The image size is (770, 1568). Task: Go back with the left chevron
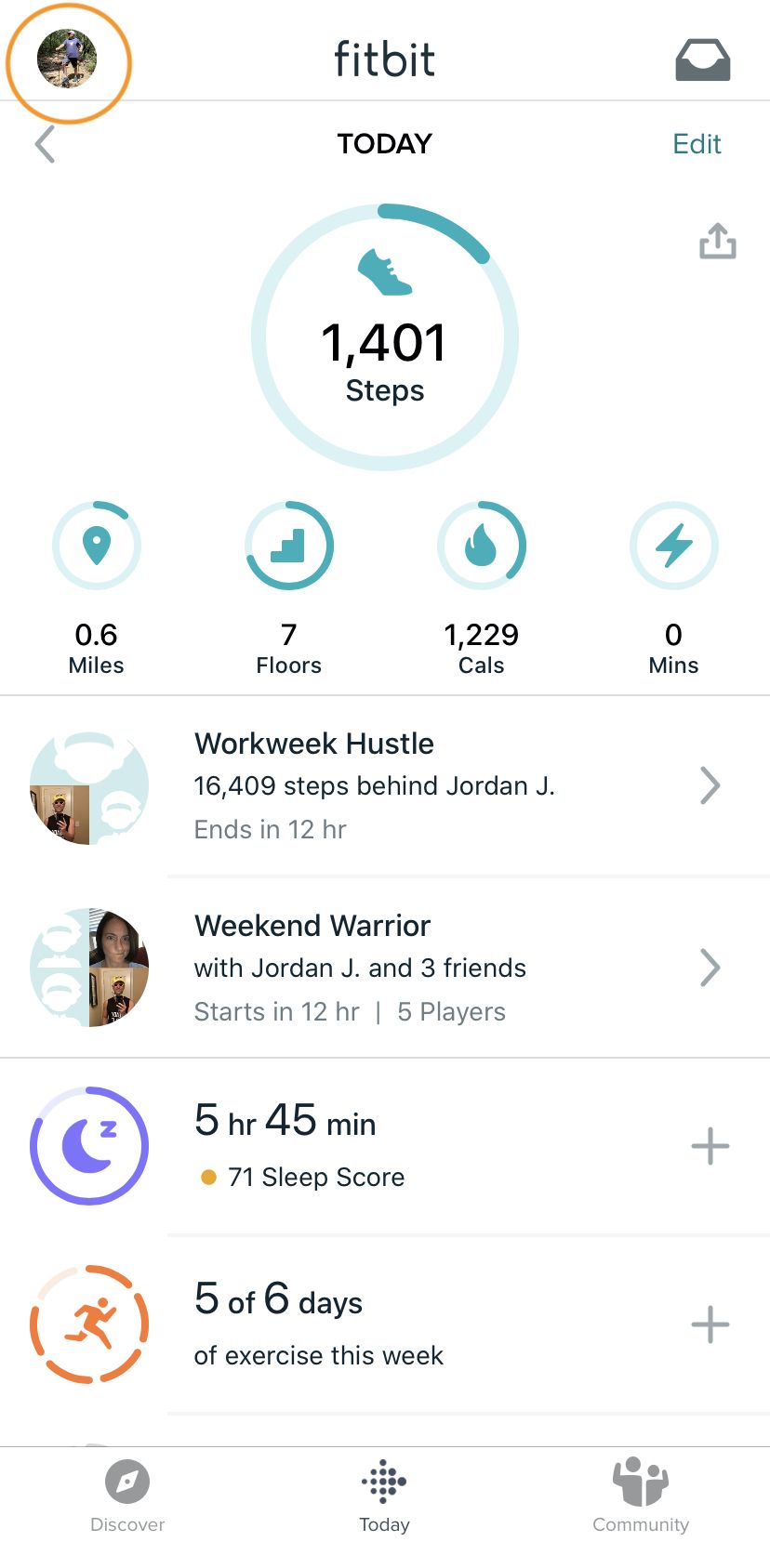[x=44, y=144]
